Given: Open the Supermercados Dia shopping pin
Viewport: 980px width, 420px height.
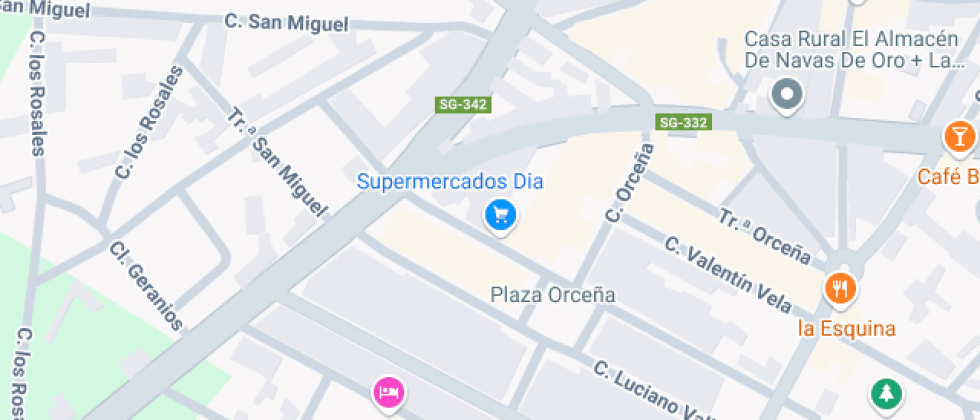Looking at the screenshot, I should tap(500, 216).
